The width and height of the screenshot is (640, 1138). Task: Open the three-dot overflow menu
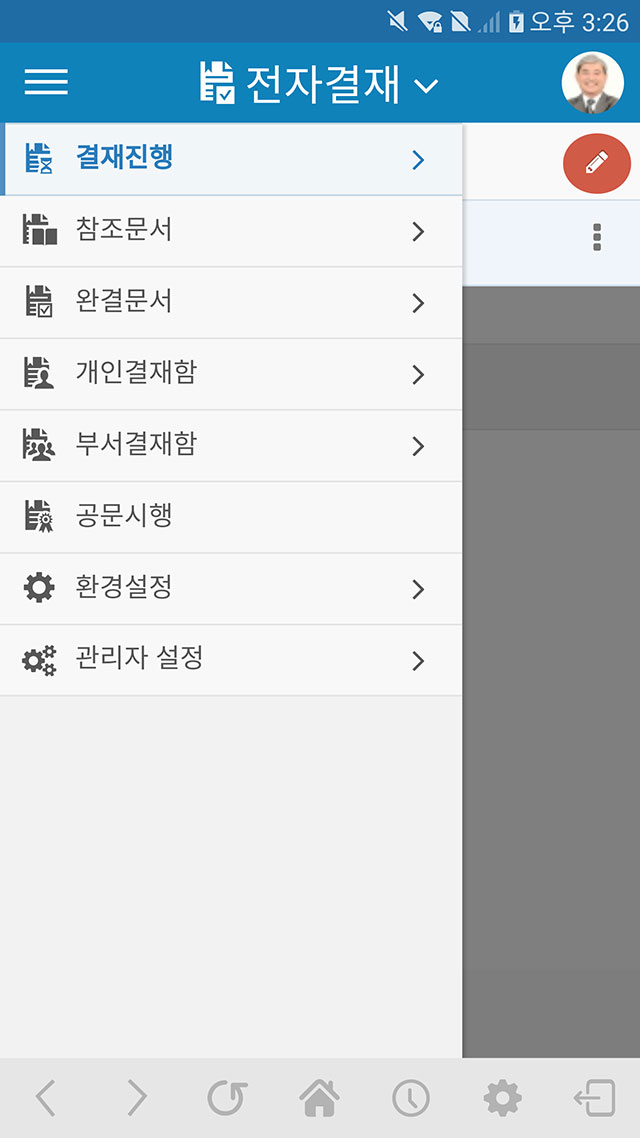(596, 237)
